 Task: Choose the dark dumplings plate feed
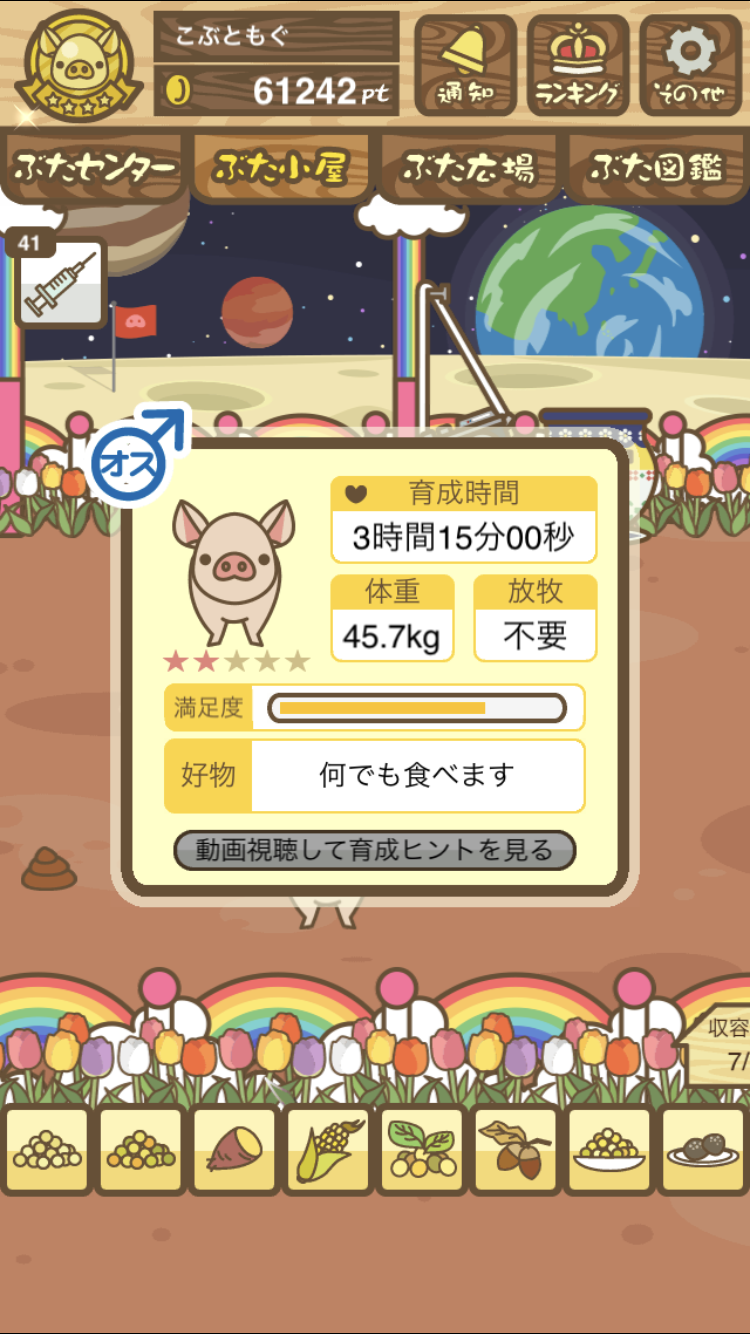704,1150
